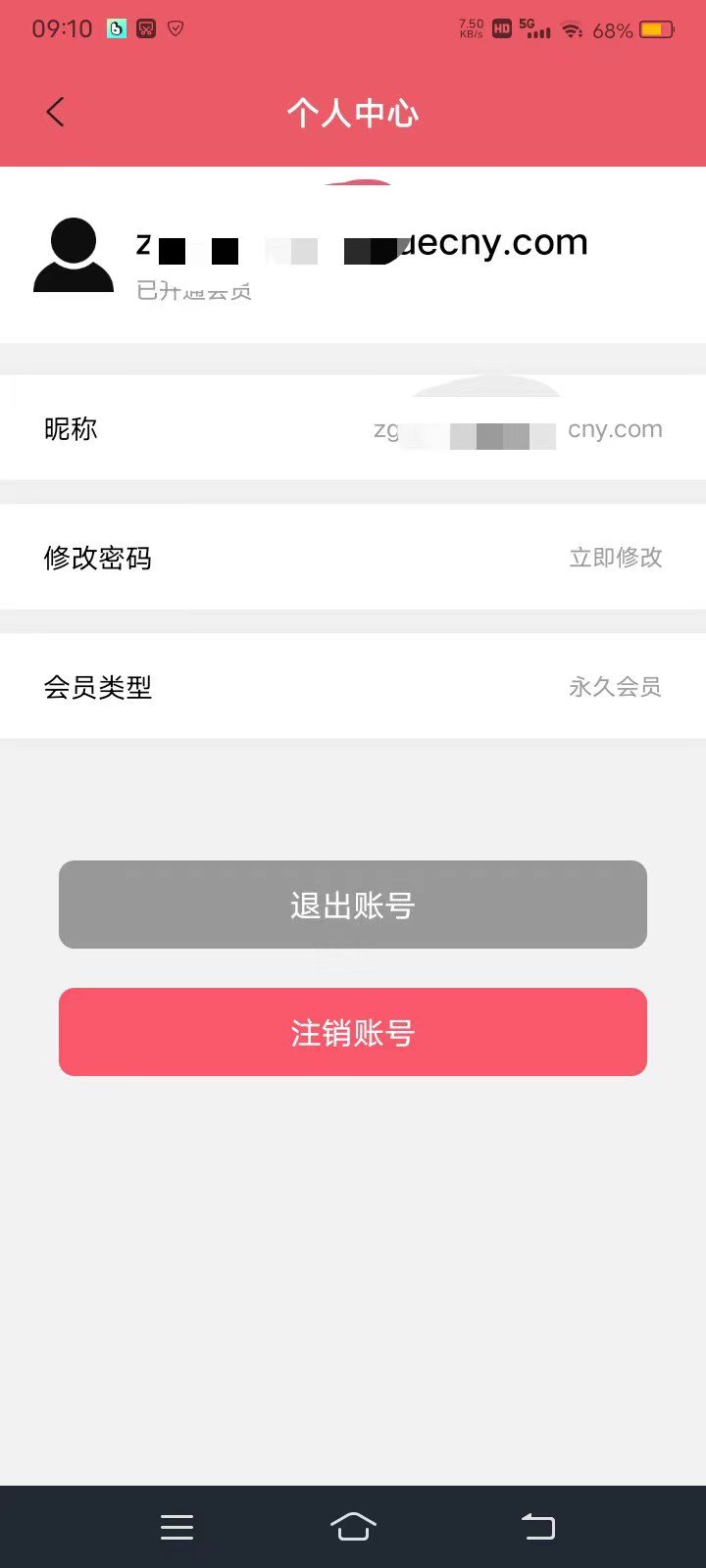Tap the Wi-Fi icon in the status bar
This screenshot has height=1568, width=706.
[570, 28]
